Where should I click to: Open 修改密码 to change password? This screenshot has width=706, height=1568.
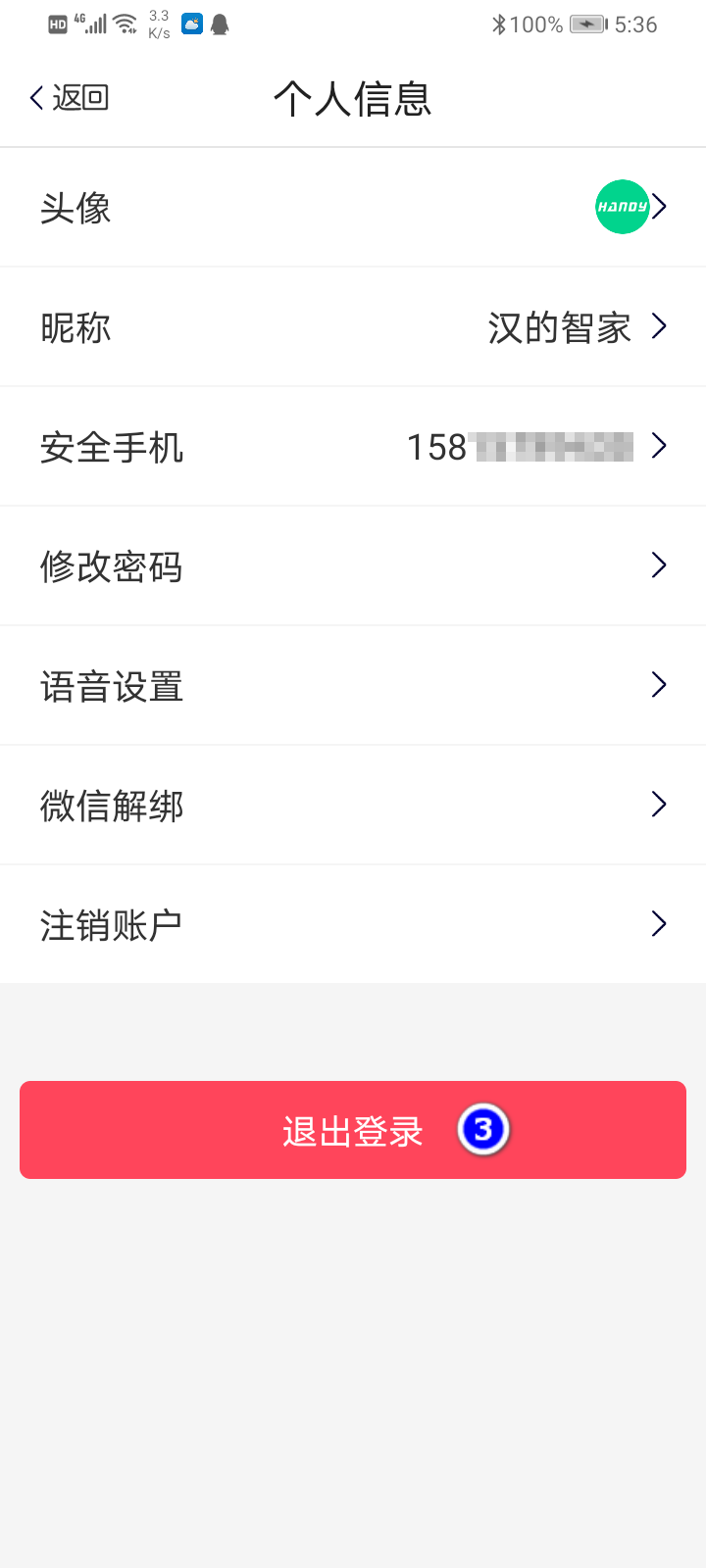coord(353,565)
